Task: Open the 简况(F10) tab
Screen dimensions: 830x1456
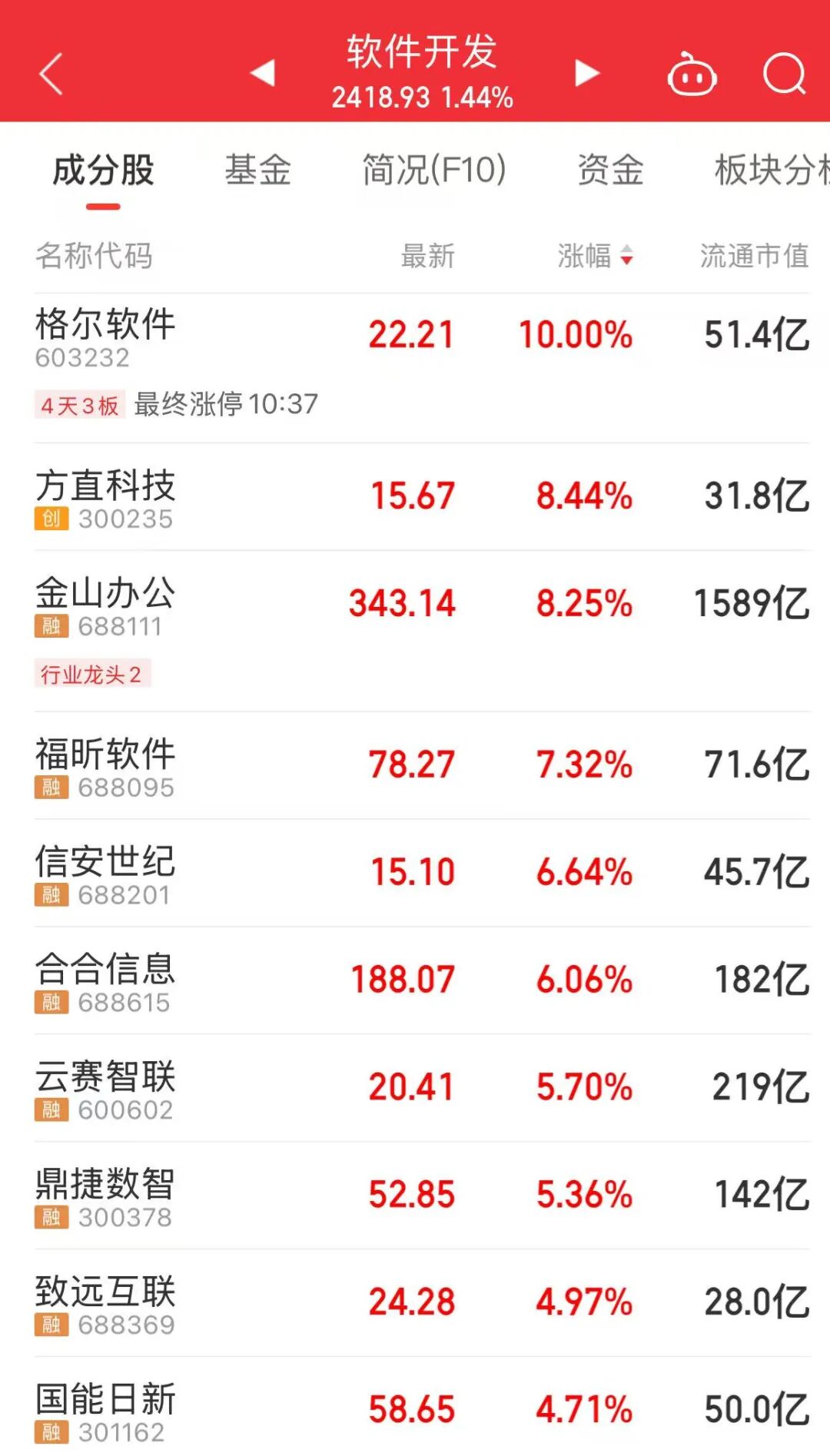Action: coord(434,170)
